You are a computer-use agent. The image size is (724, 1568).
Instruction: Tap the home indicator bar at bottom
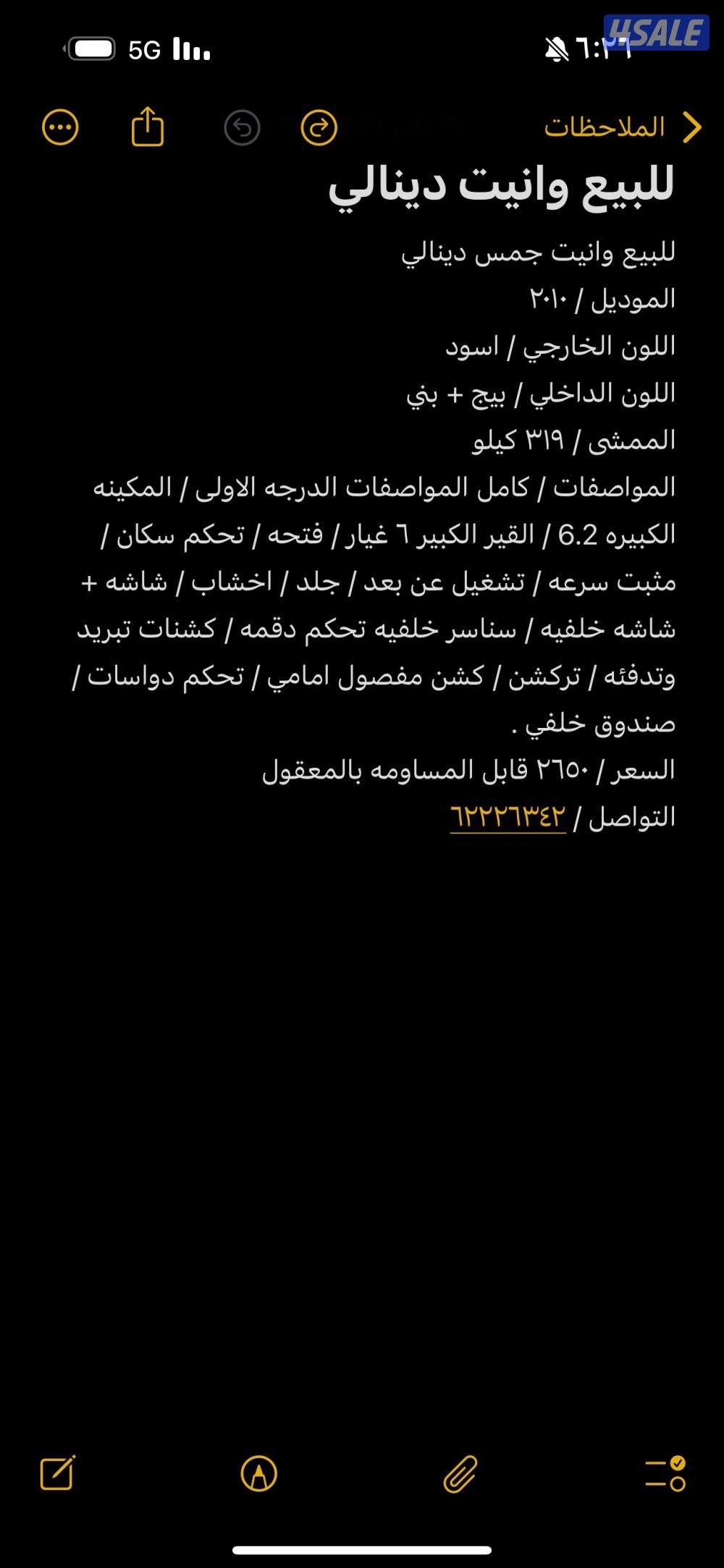point(362,1550)
